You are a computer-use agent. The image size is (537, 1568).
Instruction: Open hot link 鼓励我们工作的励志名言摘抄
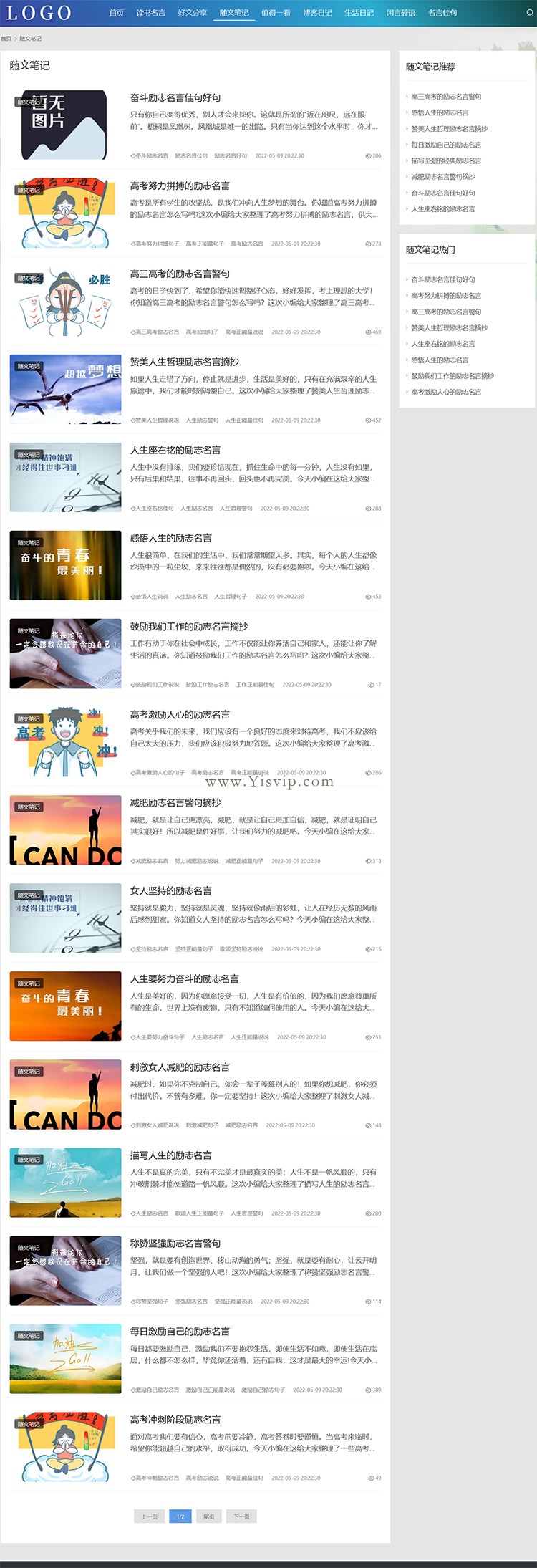tap(452, 376)
